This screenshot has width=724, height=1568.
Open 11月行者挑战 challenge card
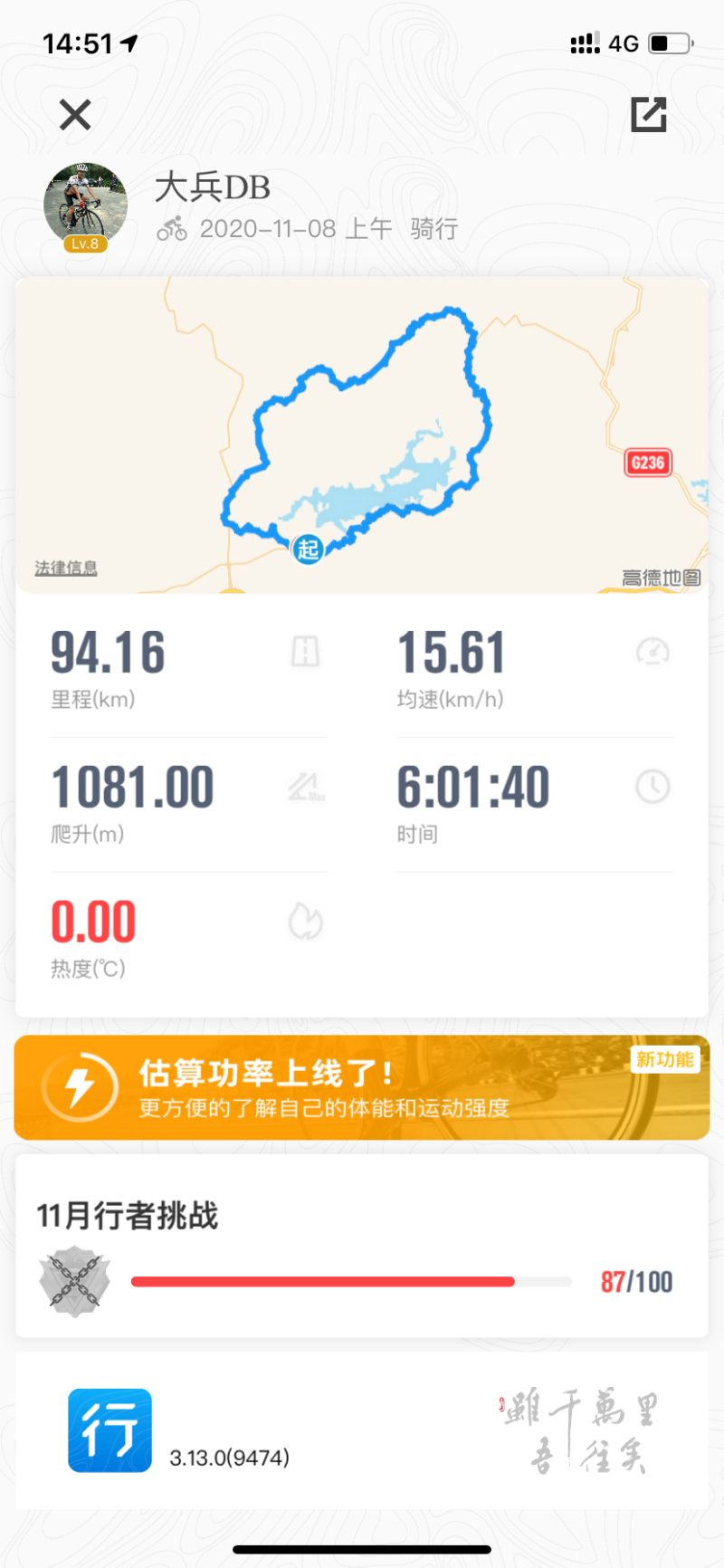pyautogui.click(x=362, y=1245)
